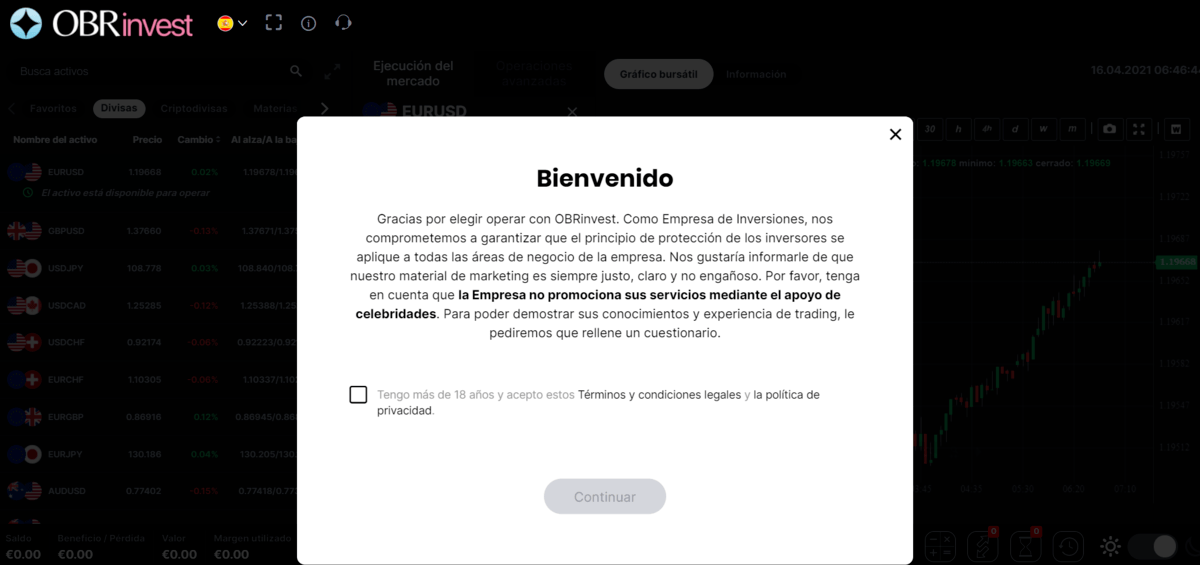
Task: Select the Ejecución del mercado tab
Action: click(413, 73)
